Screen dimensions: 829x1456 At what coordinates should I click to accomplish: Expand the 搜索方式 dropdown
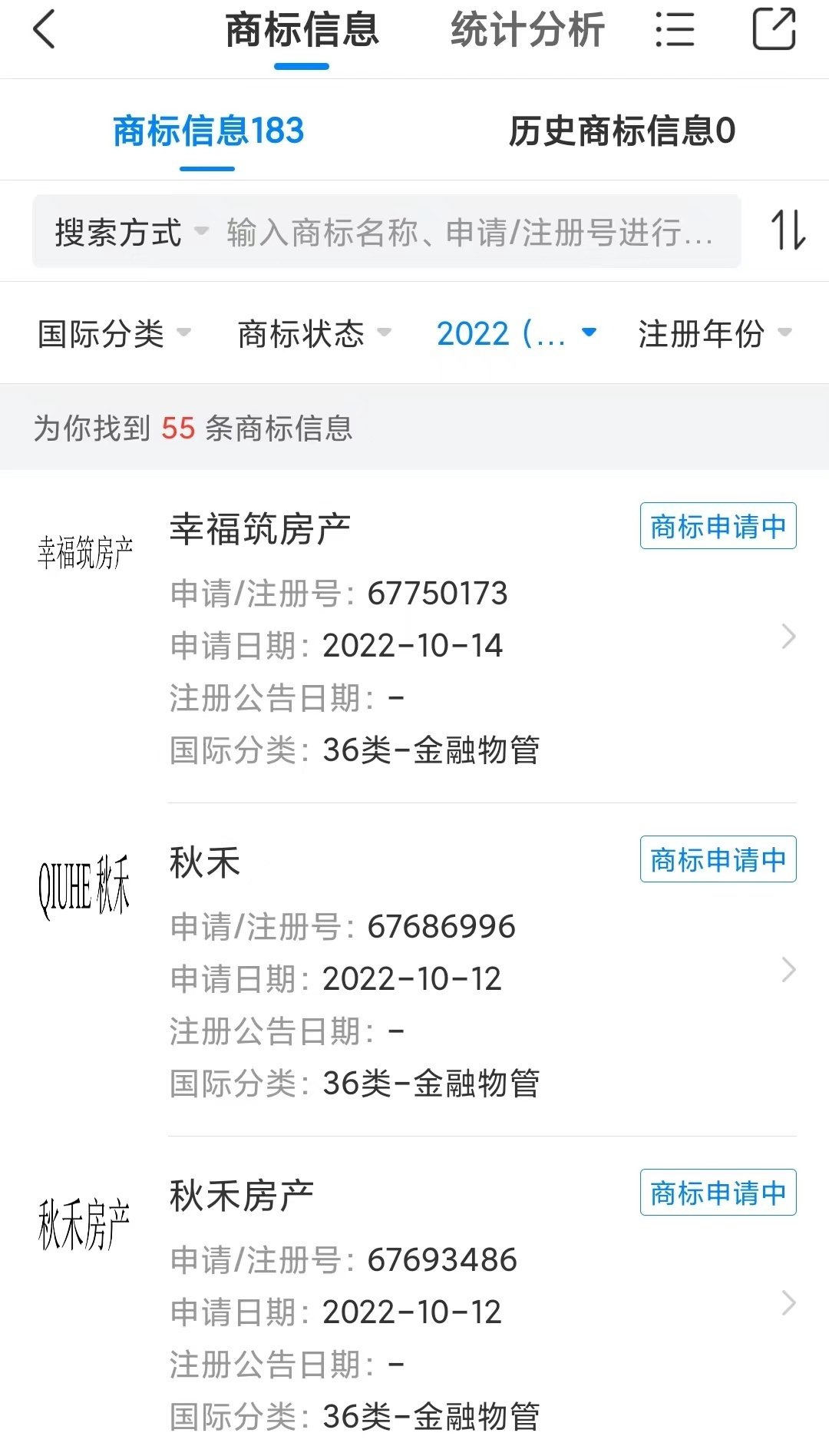131,232
